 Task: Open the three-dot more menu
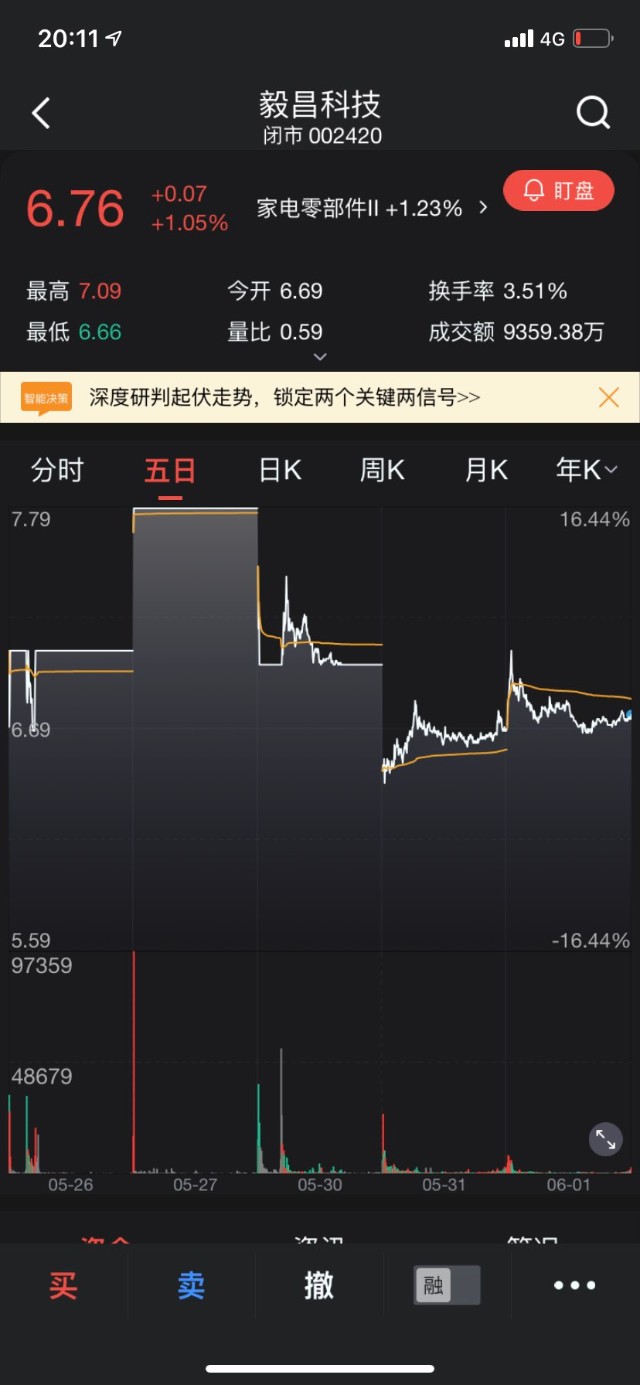pos(575,1285)
